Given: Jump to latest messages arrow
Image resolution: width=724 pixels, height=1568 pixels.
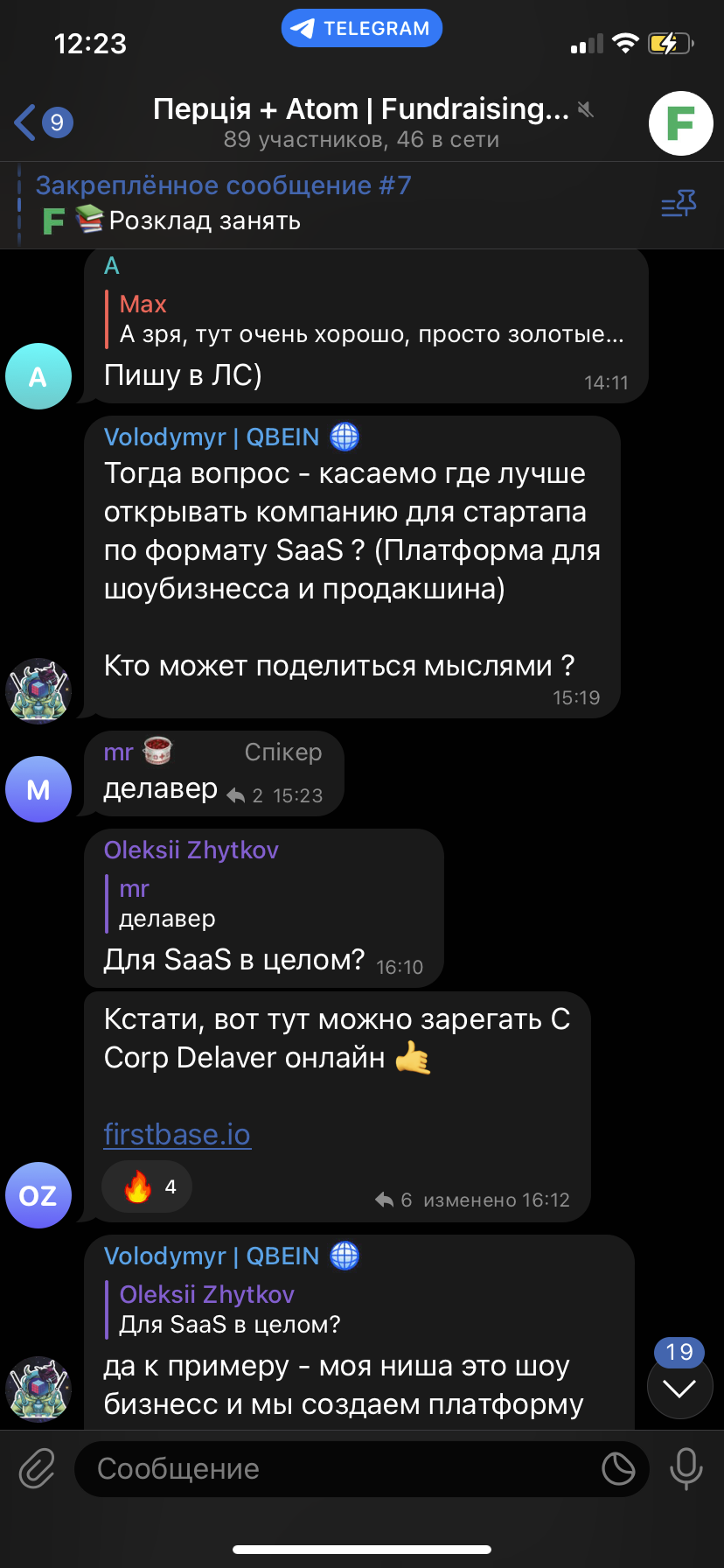Looking at the screenshot, I should coord(679,1388).
